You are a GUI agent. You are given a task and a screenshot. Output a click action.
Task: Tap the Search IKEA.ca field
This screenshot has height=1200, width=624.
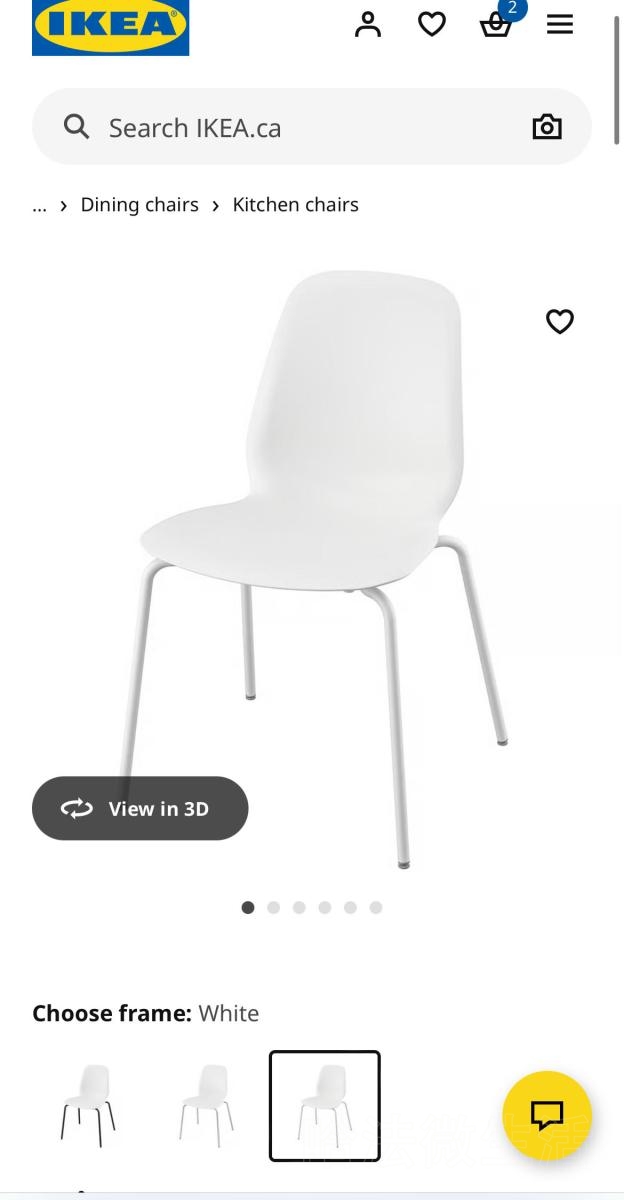point(300,127)
